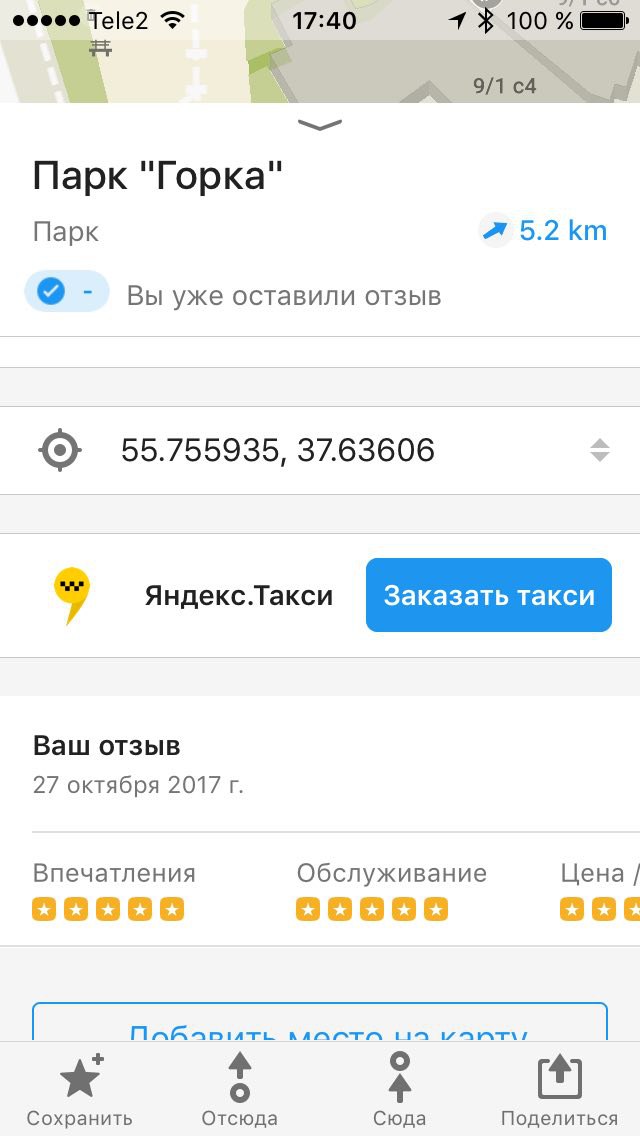Image resolution: width=640 pixels, height=1136 pixels.
Task: Open the coordinates row 55.755935, 37.63606
Action: [x=320, y=451]
